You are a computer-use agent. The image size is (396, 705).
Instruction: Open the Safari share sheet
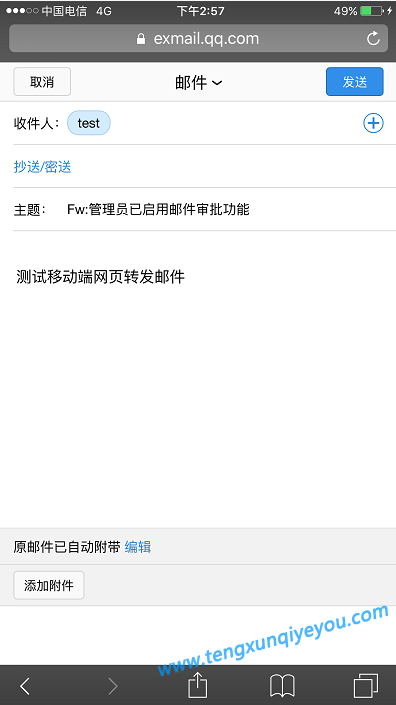(197, 685)
